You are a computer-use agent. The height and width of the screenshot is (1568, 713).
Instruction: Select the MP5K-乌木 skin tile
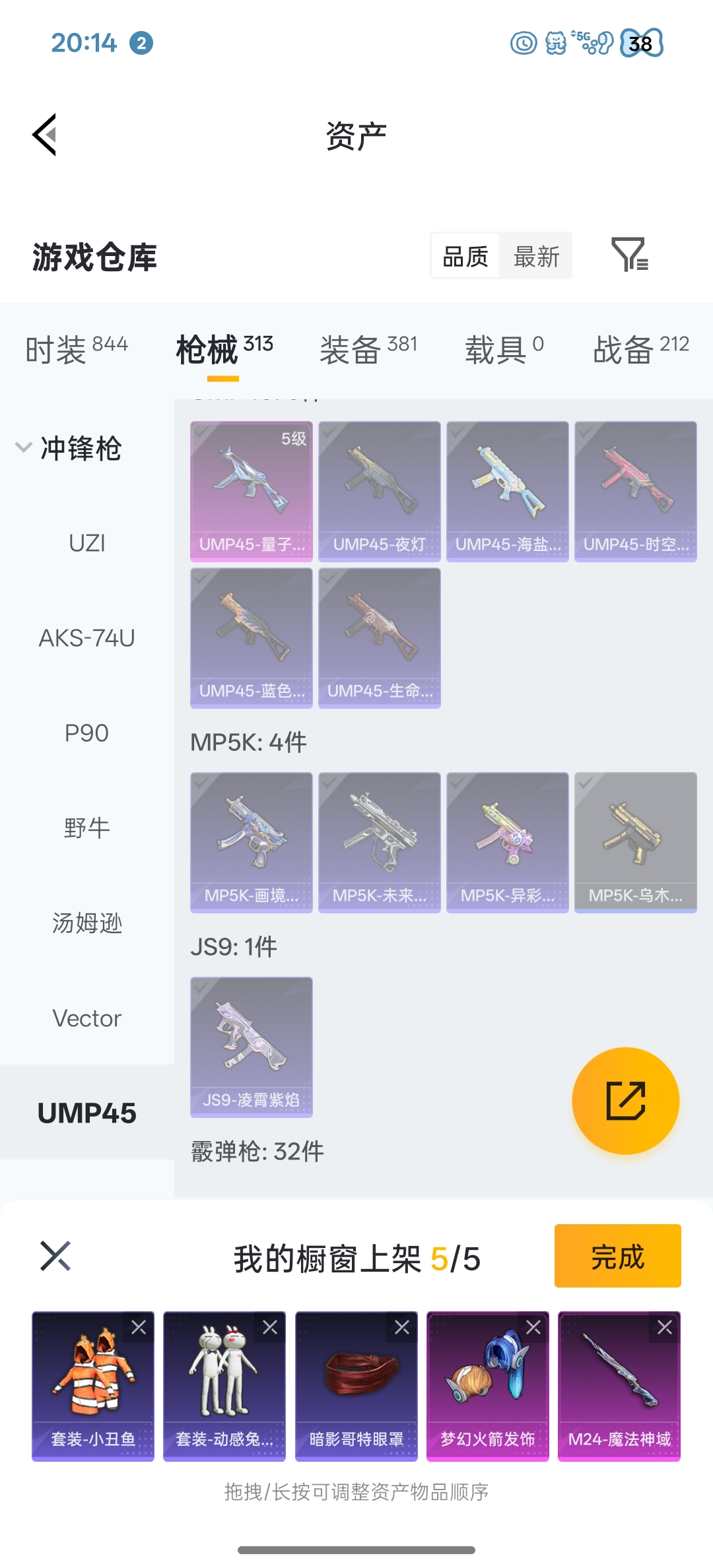tap(635, 842)
